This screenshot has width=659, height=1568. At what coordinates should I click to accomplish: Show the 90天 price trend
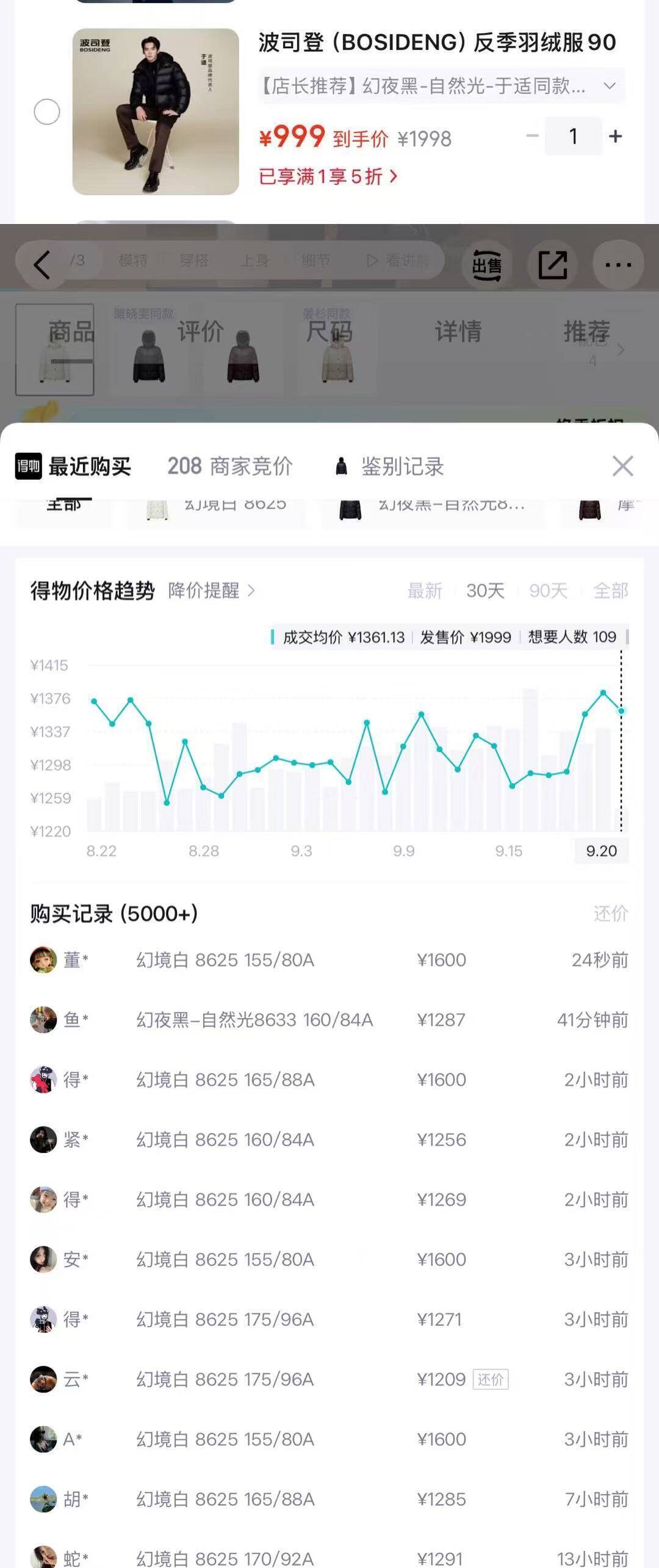pos(548,591)
